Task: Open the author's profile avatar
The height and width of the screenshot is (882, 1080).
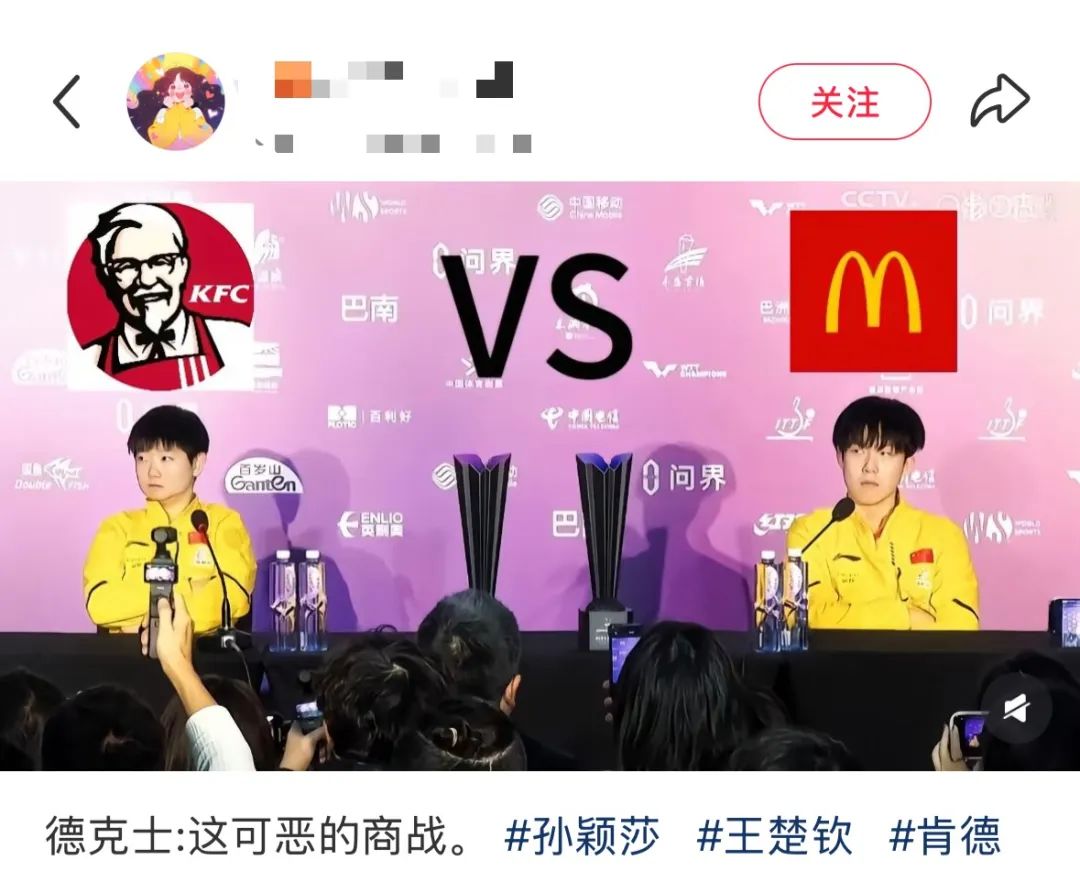Action: pos(175,101)
